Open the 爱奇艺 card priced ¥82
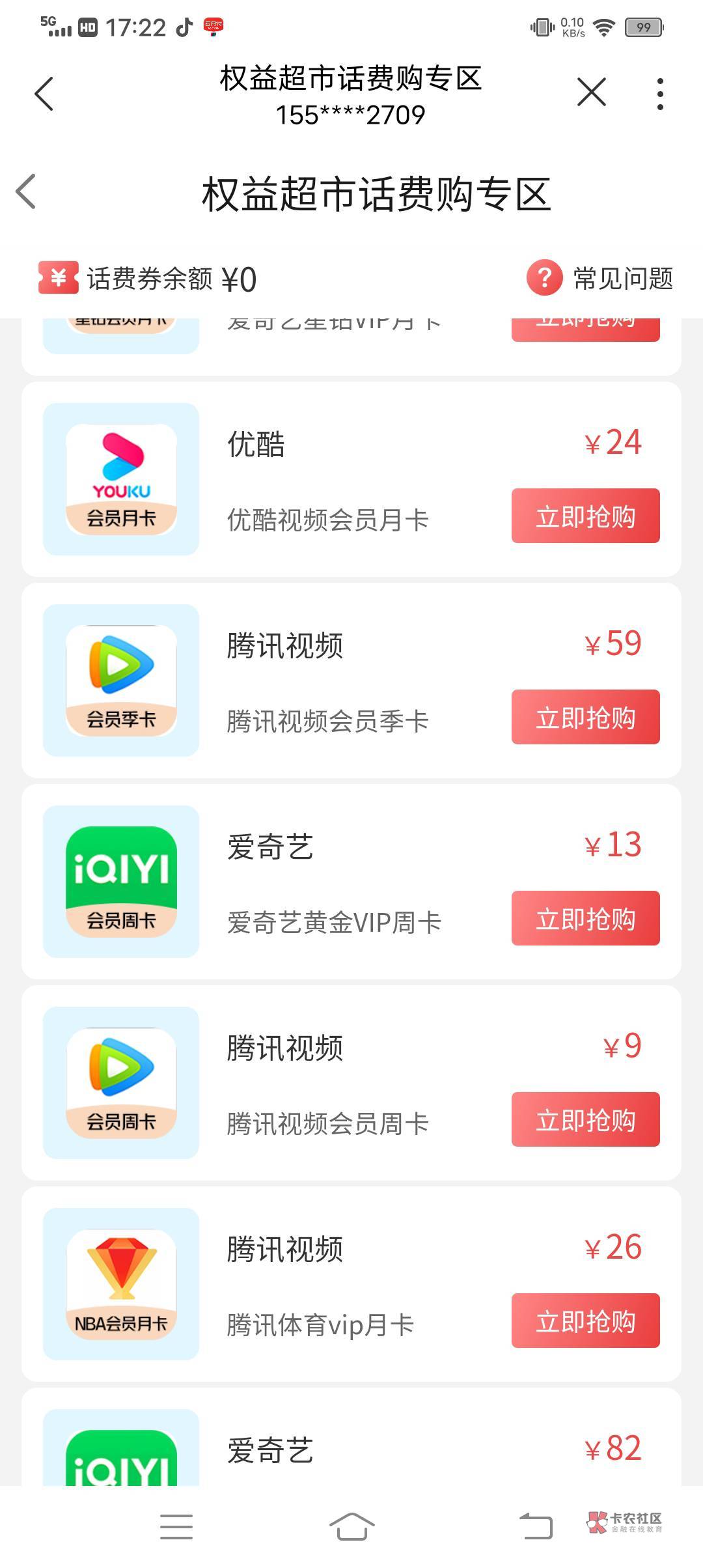This screenshot has width=703, height=1568. point(351,1437)
